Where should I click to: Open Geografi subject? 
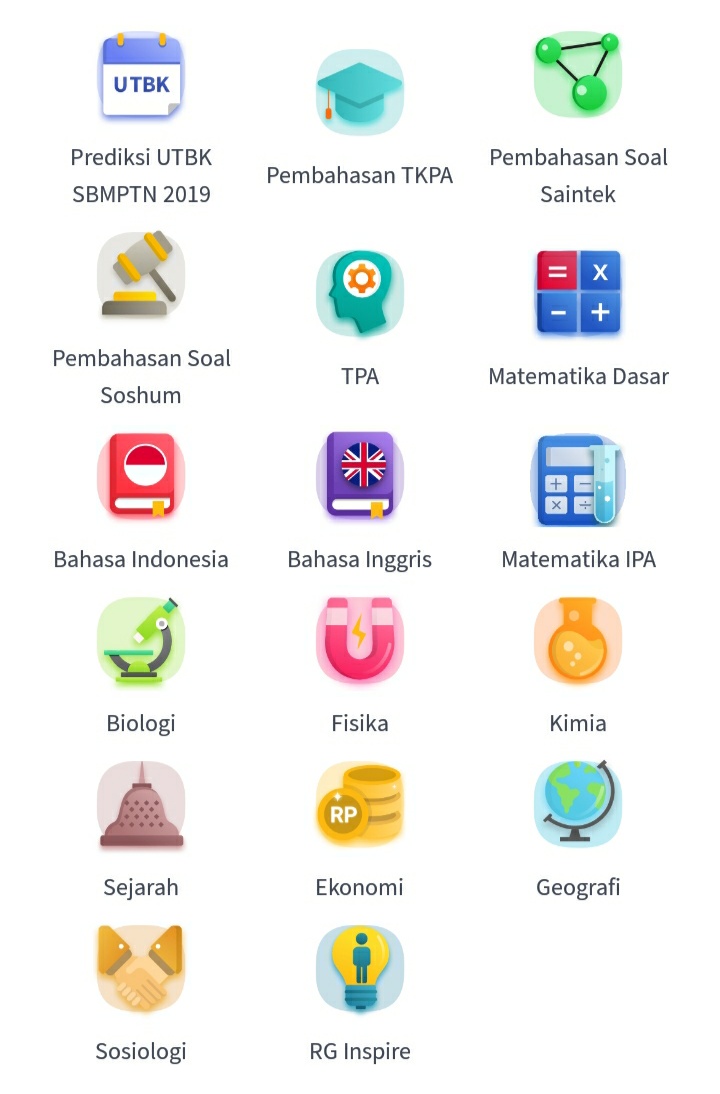(x=578, y=805)
